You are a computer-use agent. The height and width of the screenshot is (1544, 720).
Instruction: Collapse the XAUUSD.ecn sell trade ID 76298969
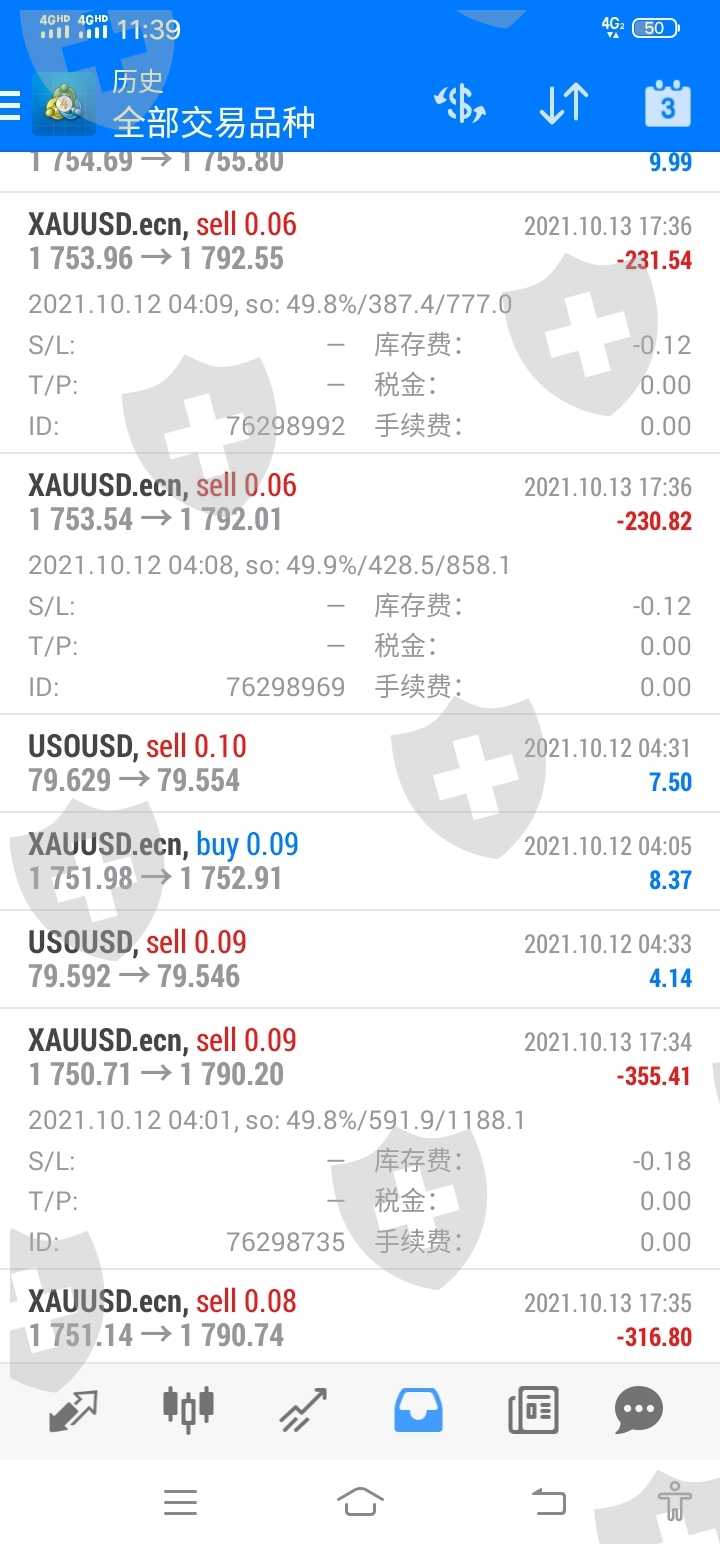coord(360,503)
